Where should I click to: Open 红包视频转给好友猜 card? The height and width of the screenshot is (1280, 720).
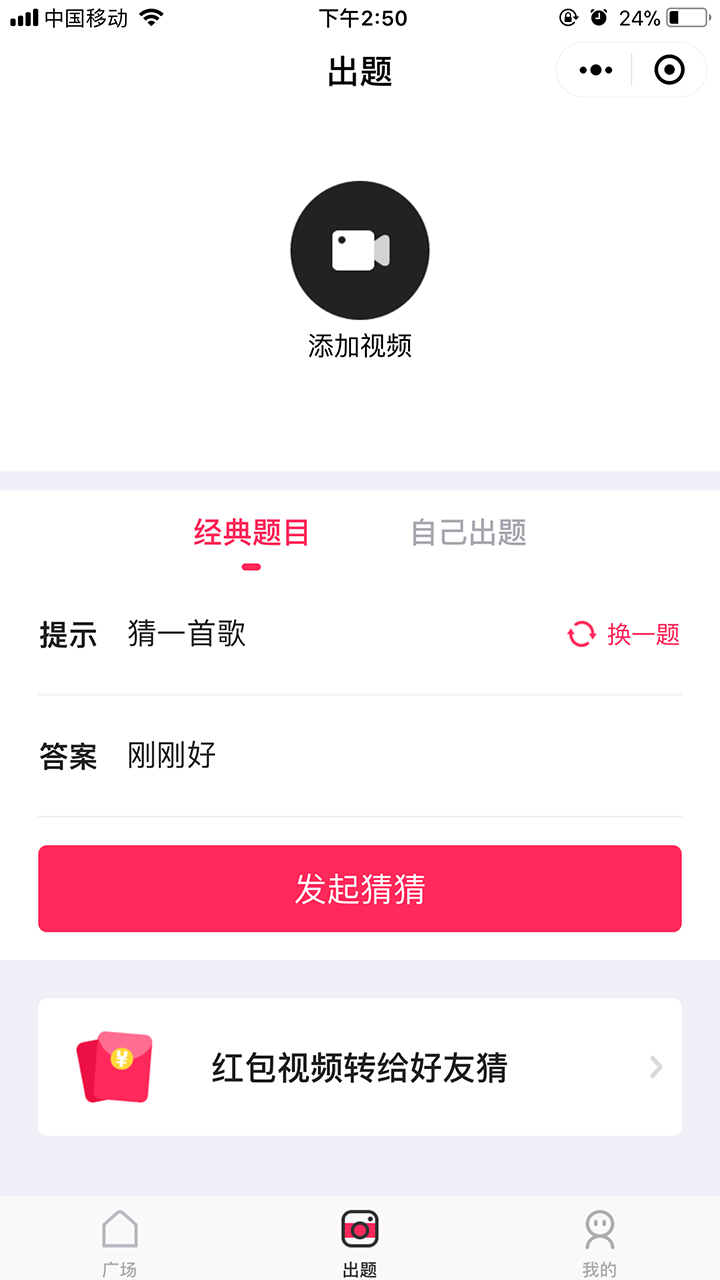[360, 1067]
